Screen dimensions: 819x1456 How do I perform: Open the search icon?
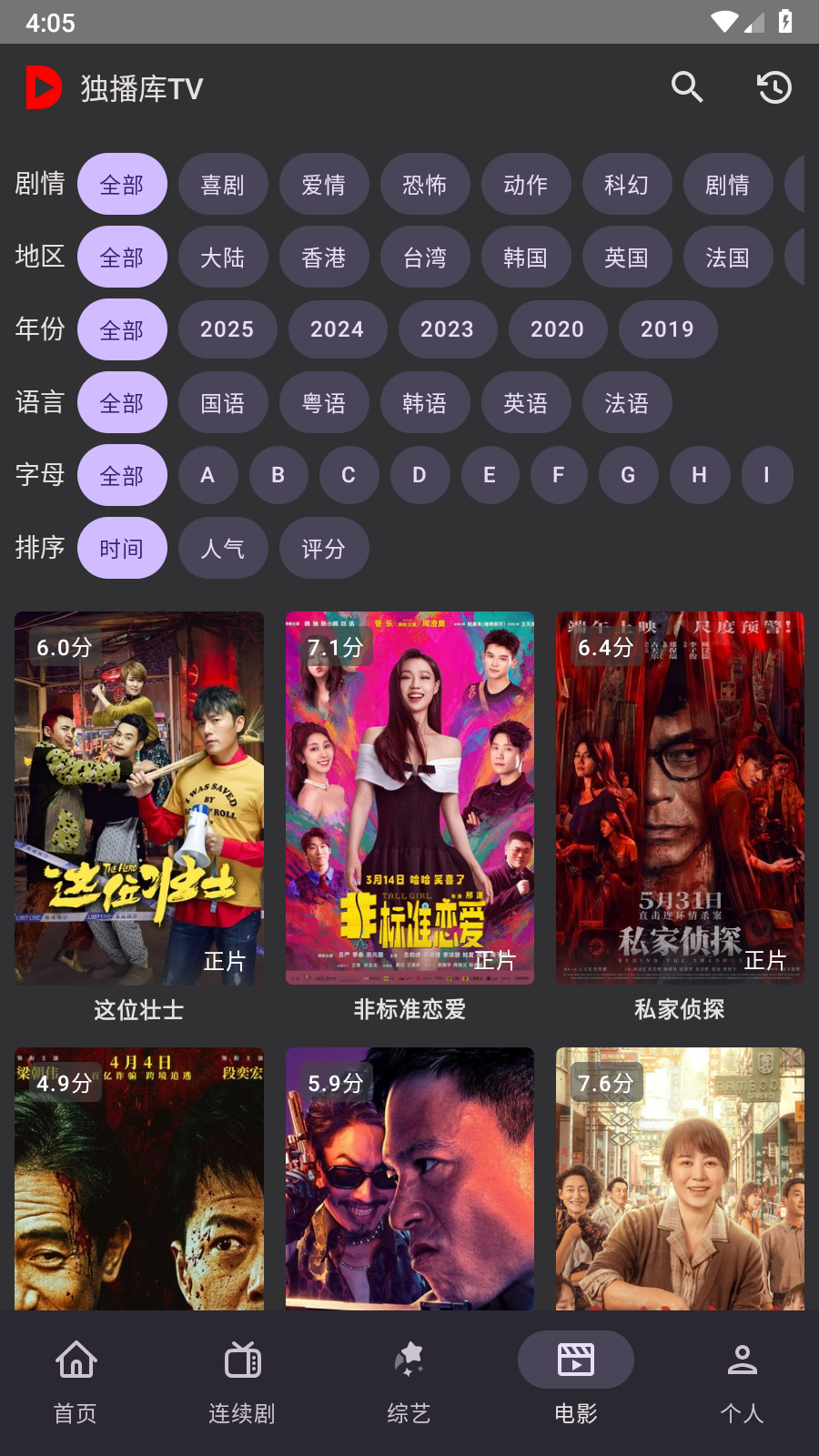[687, 88]
